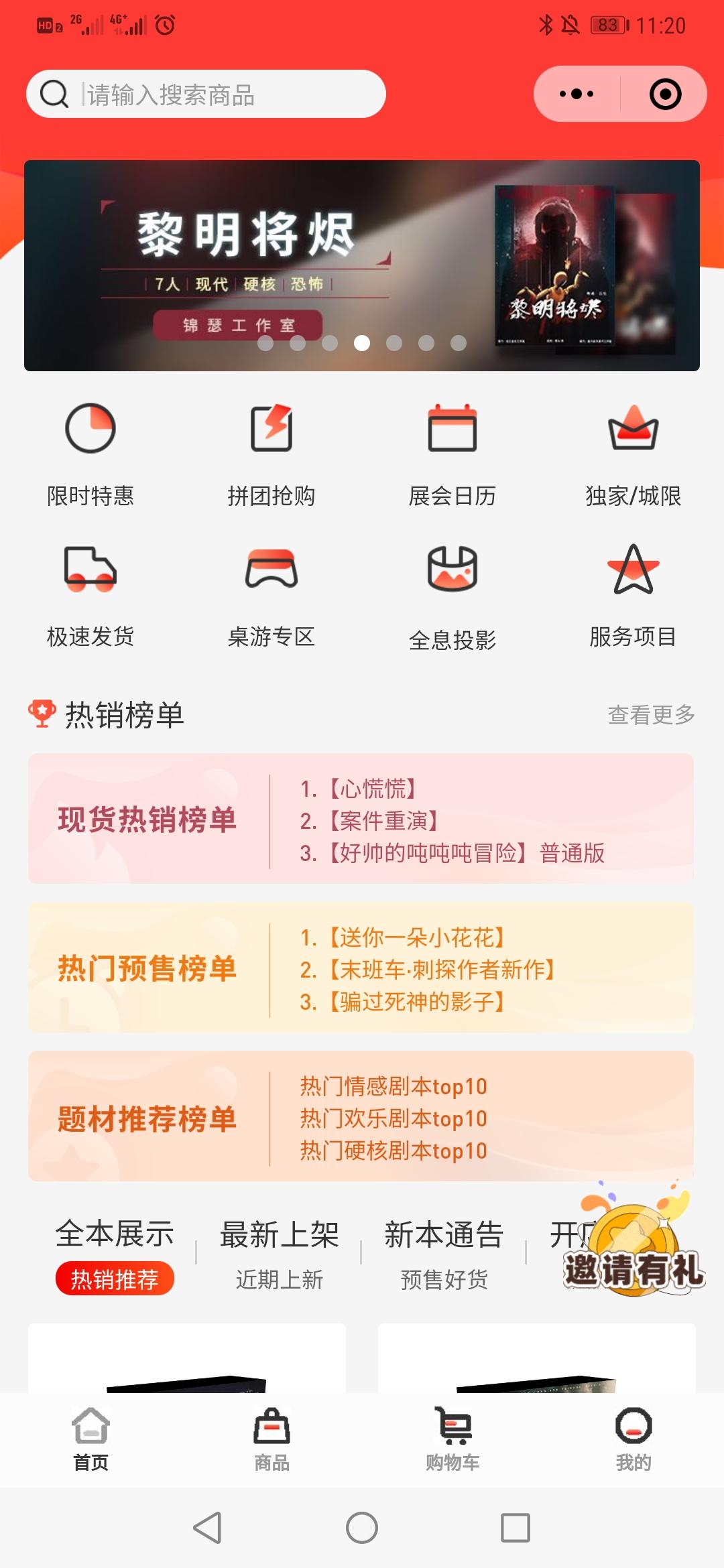This screenshot has width=724, height=1568.
Task: Open the 热门预售榜单 card
Action: click(x=361, y=967)
